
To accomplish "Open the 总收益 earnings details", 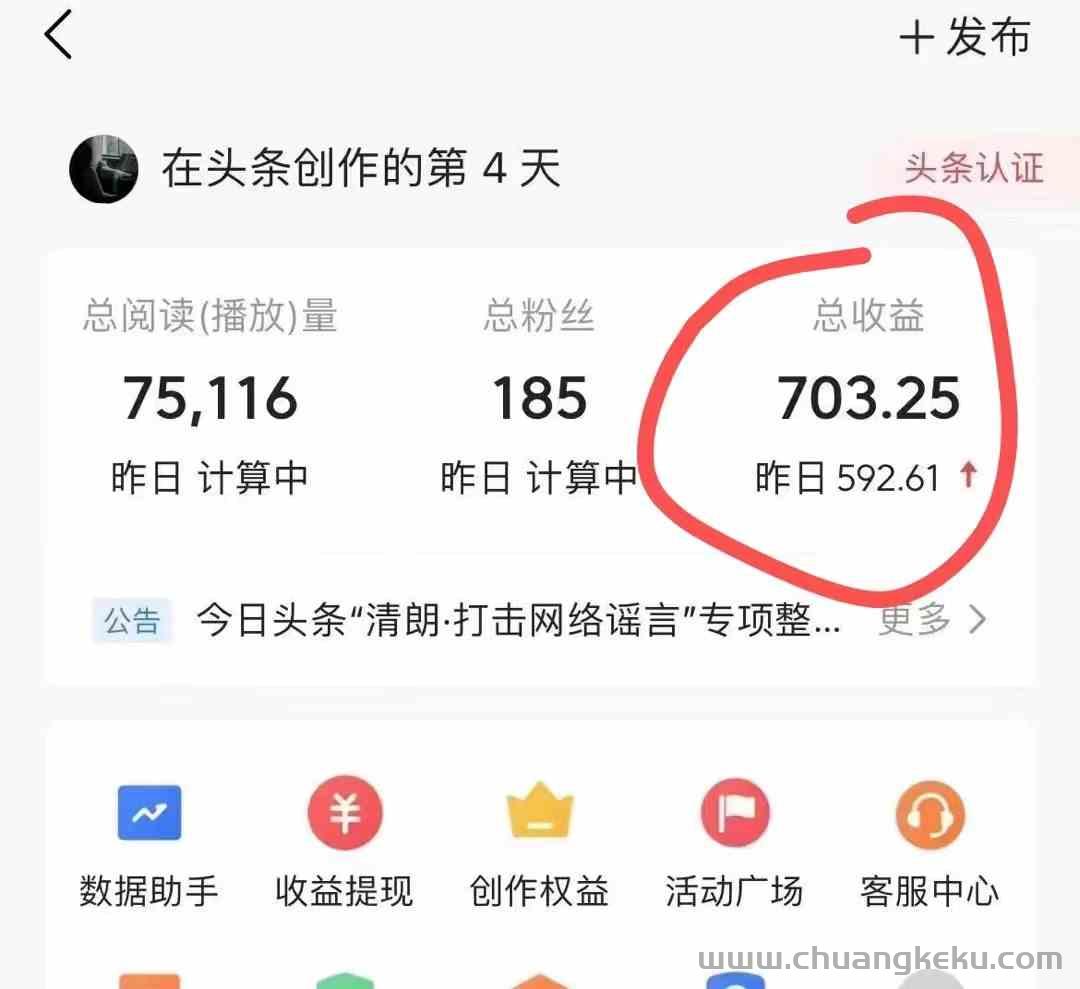I will 867,398.
